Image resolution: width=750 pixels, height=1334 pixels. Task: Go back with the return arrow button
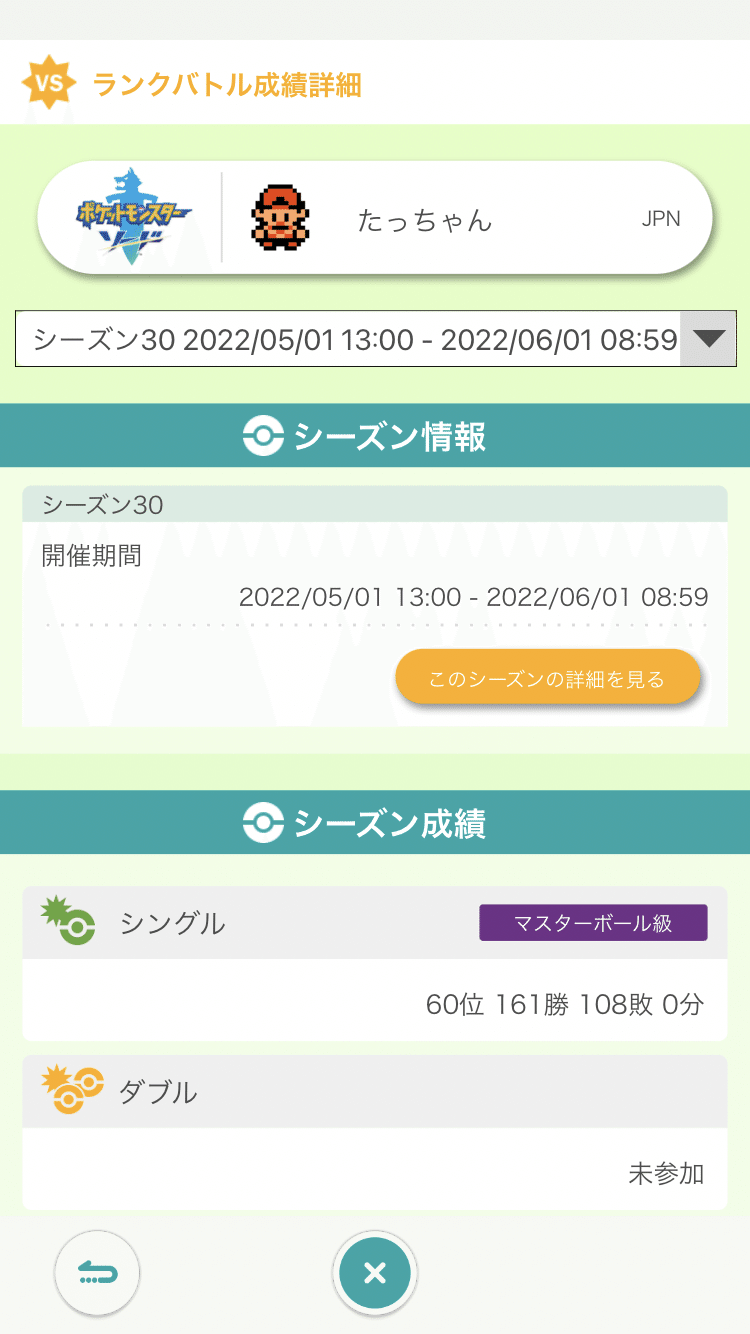pyautogui.click(x=97, y=1273)
